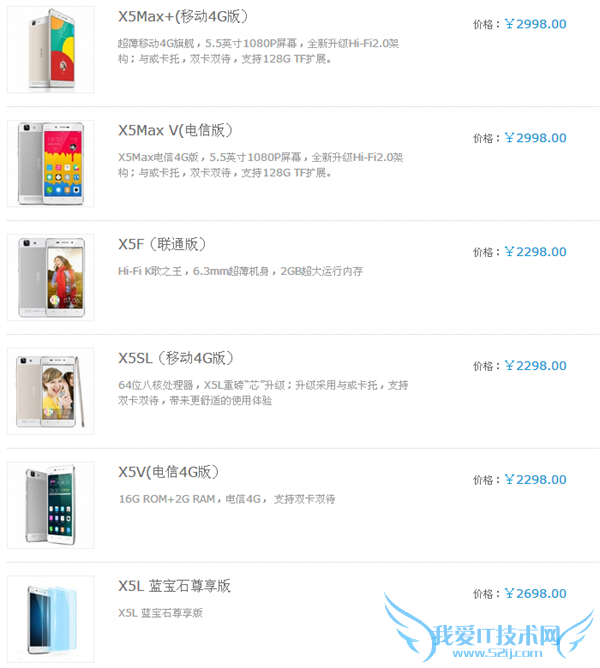Open the X5Max+ (移动4G版) product row
This screenshot has height=668, width=600.
click(182, 17)
